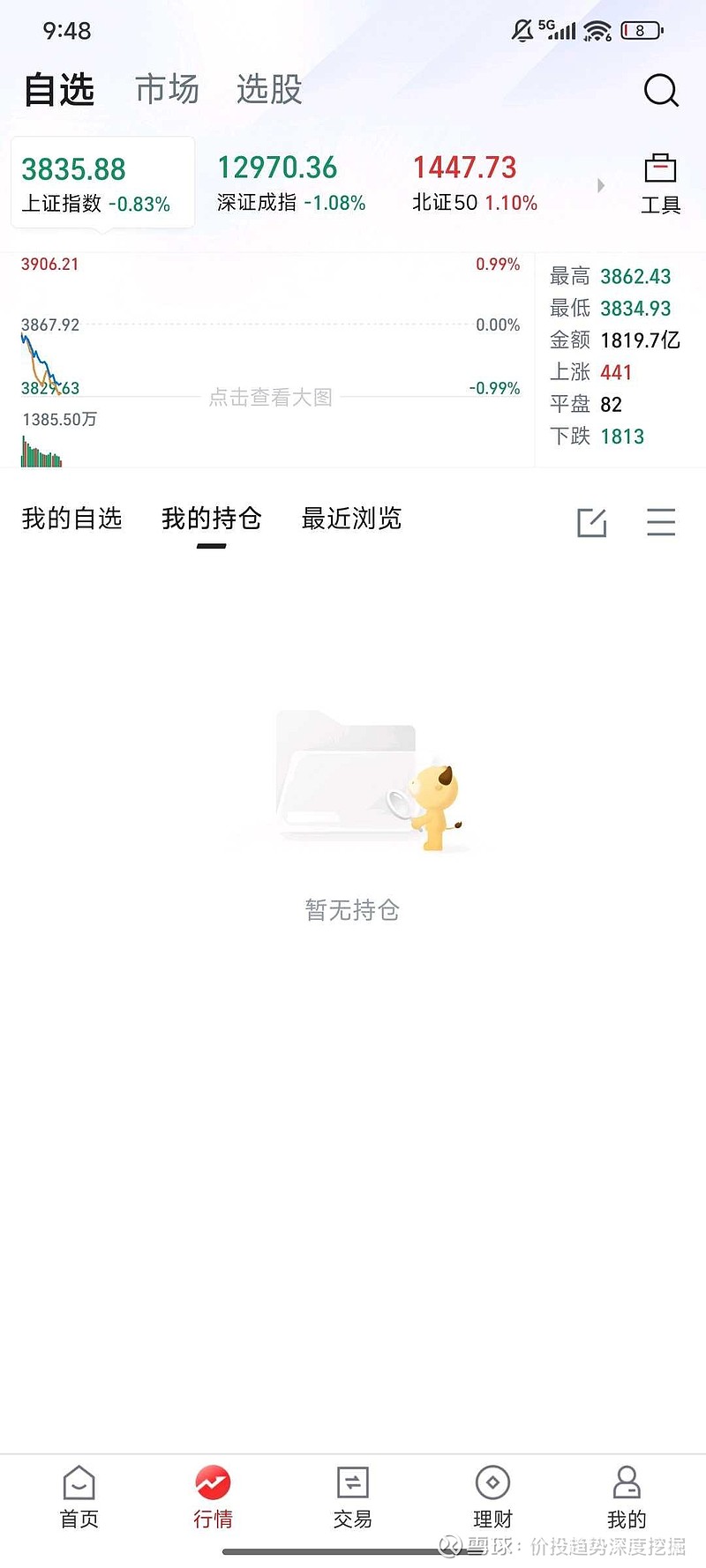Switch to the 最近浏览 tab
Image resolution: width=706 pixels, height=1568 pixels.
click(350, 519)
